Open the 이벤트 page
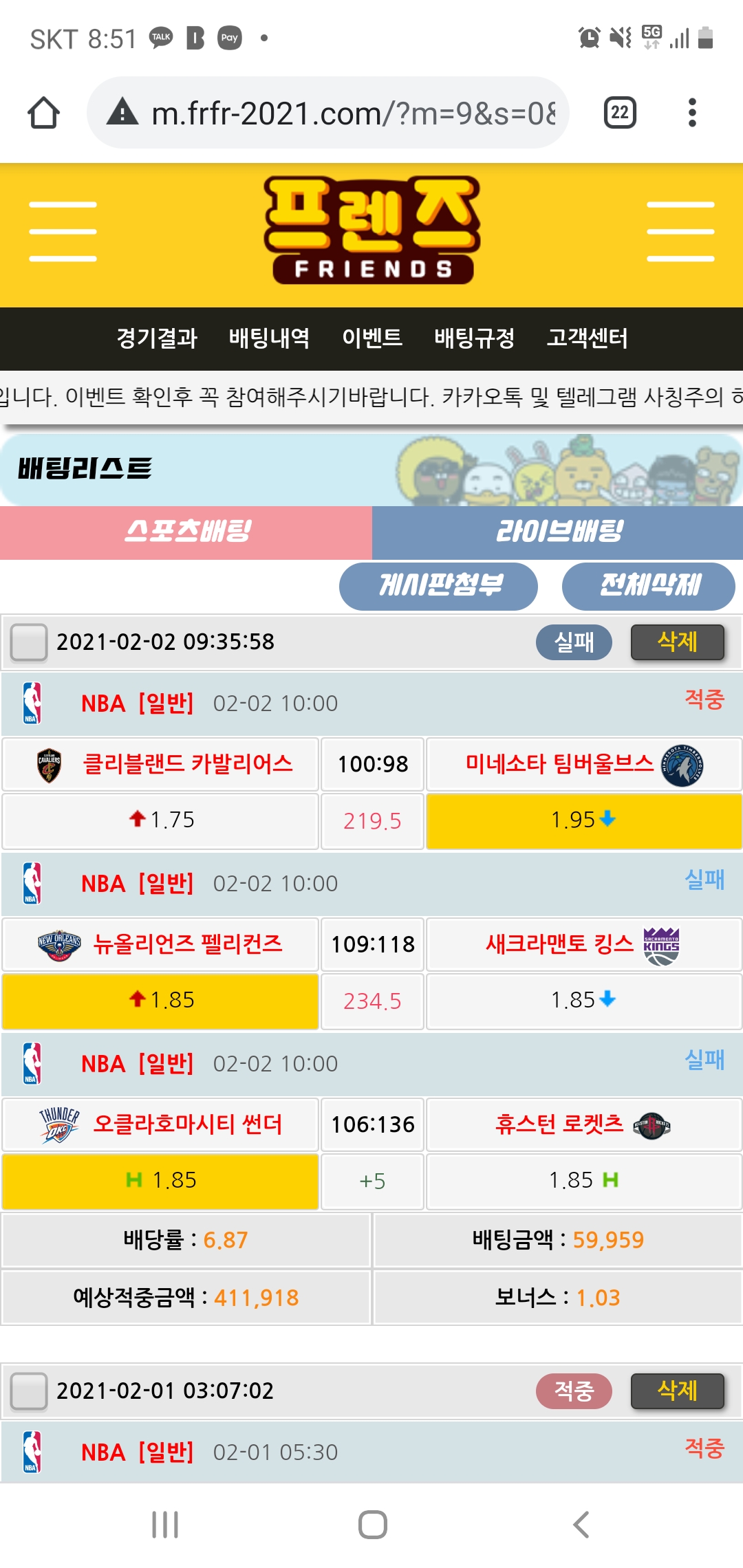Image resolution: width=743 pixels, height=1568 pixels. (372, 338)
